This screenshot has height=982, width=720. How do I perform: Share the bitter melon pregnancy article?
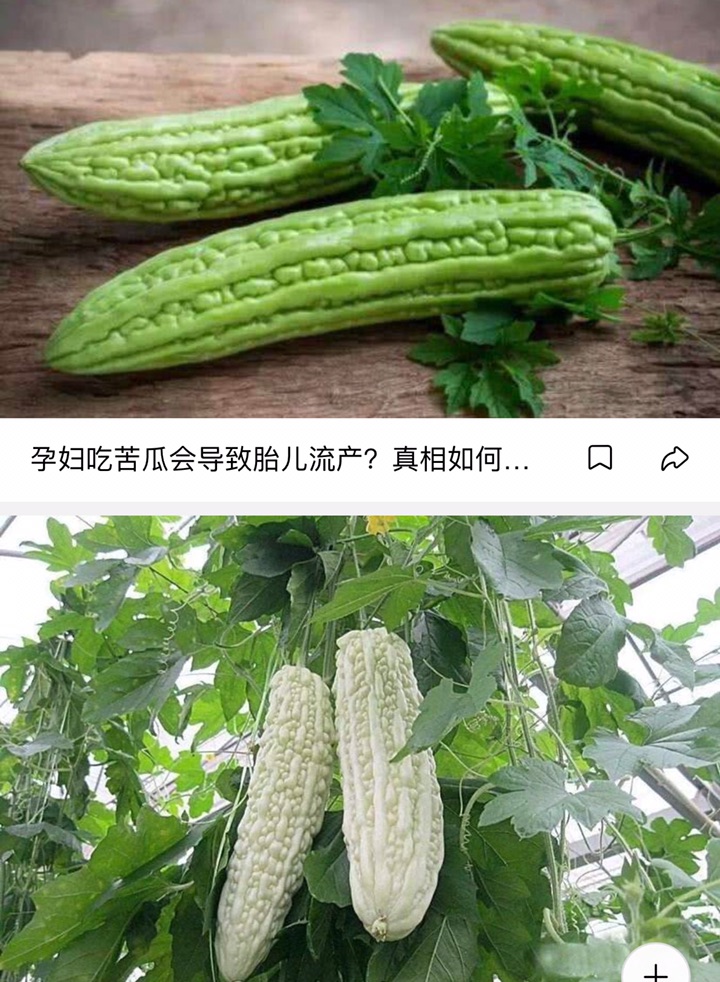675,458
